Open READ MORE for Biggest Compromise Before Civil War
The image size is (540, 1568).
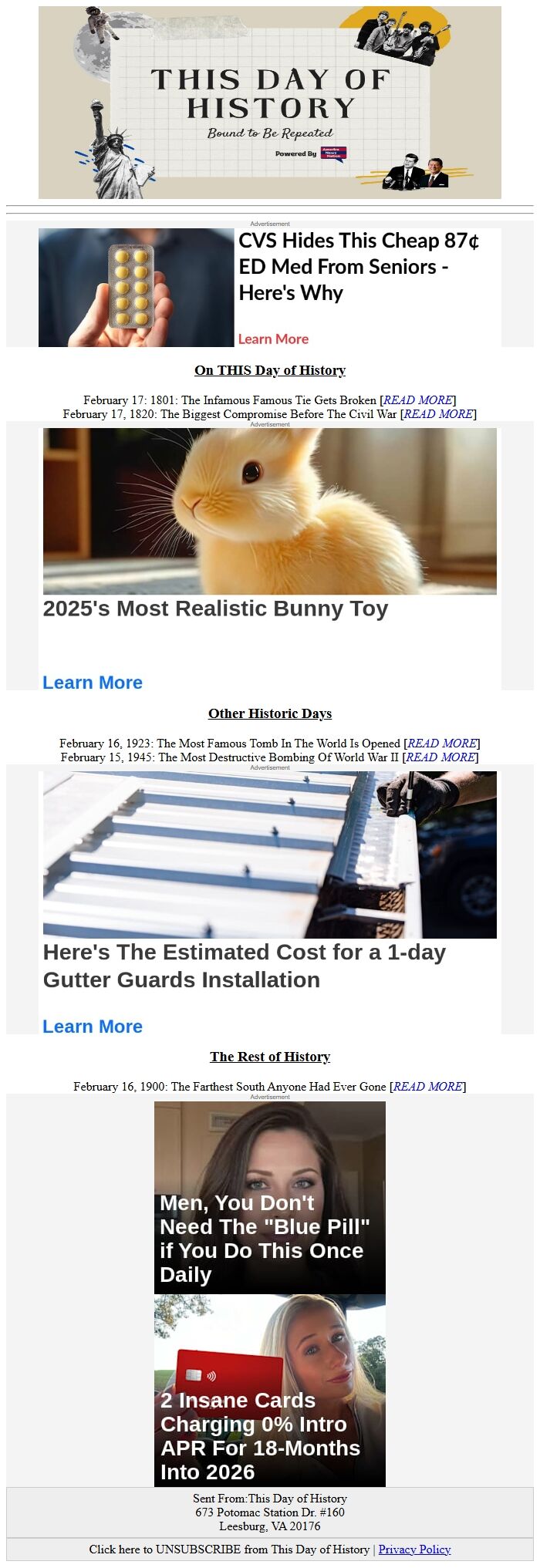coord(438,413)
